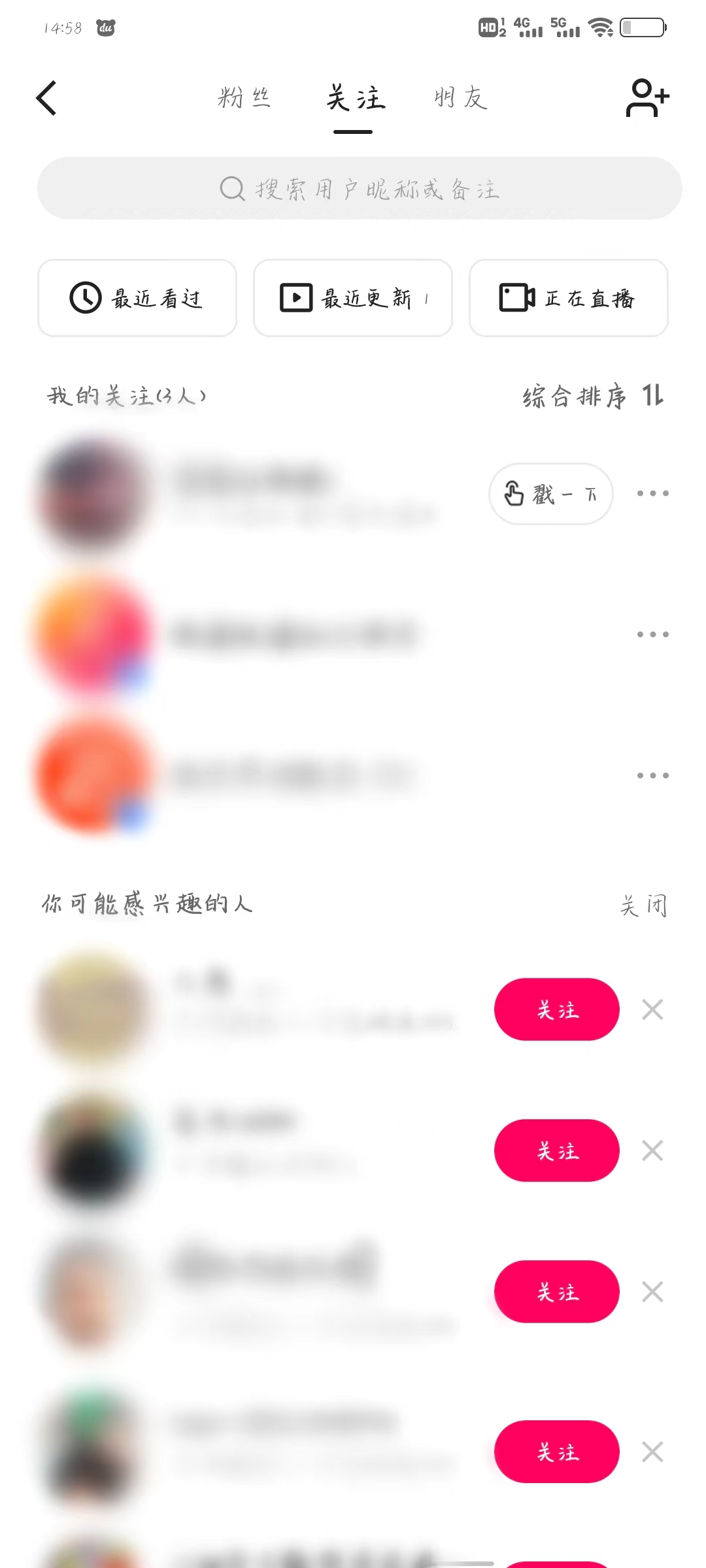
Task: Tap the search input field
Action: [x=360, y=188]
